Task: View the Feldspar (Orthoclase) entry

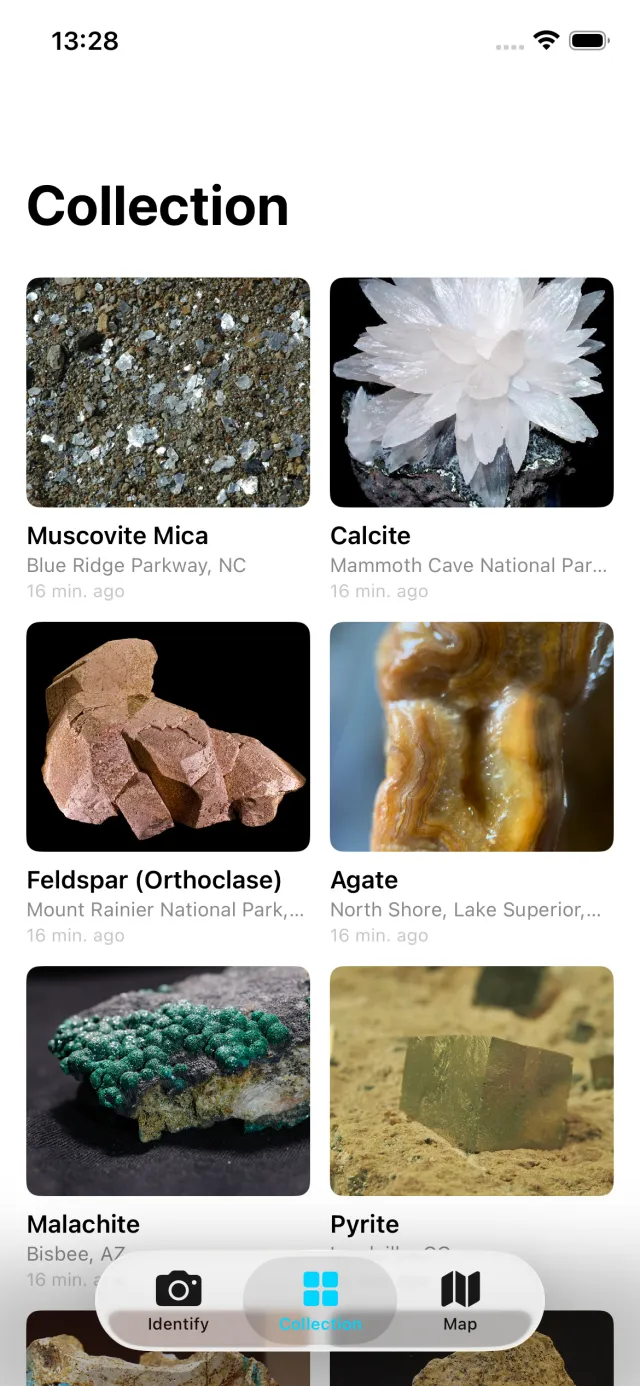Action: point(168,737)
